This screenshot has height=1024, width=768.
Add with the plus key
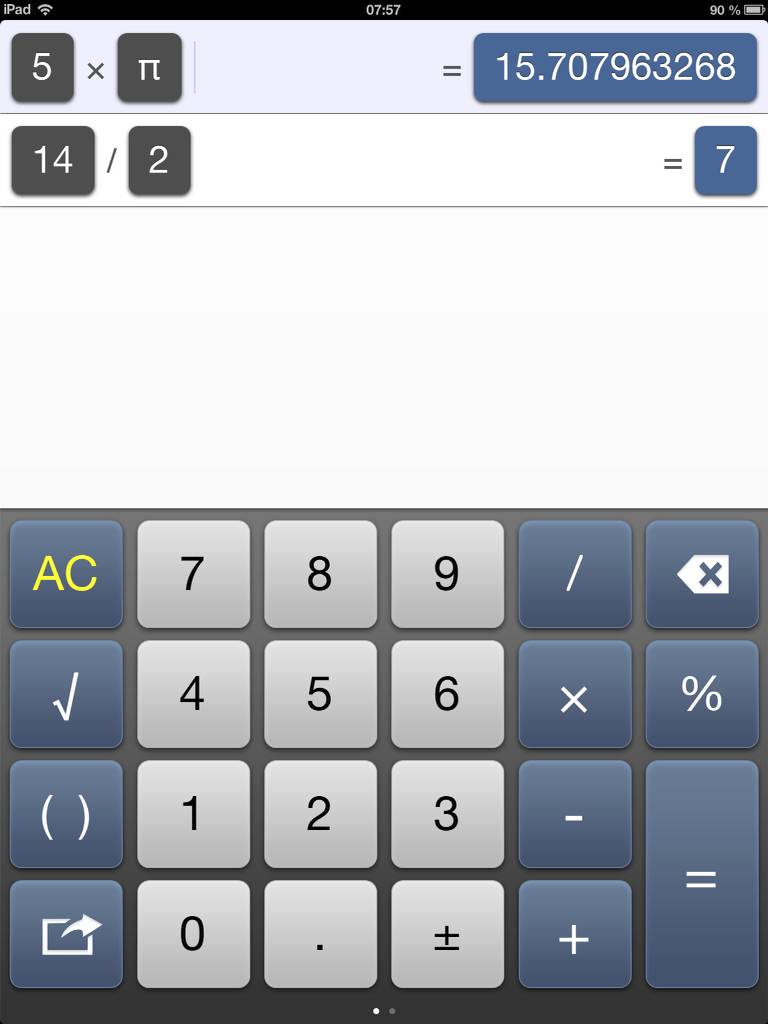(575, 934)
